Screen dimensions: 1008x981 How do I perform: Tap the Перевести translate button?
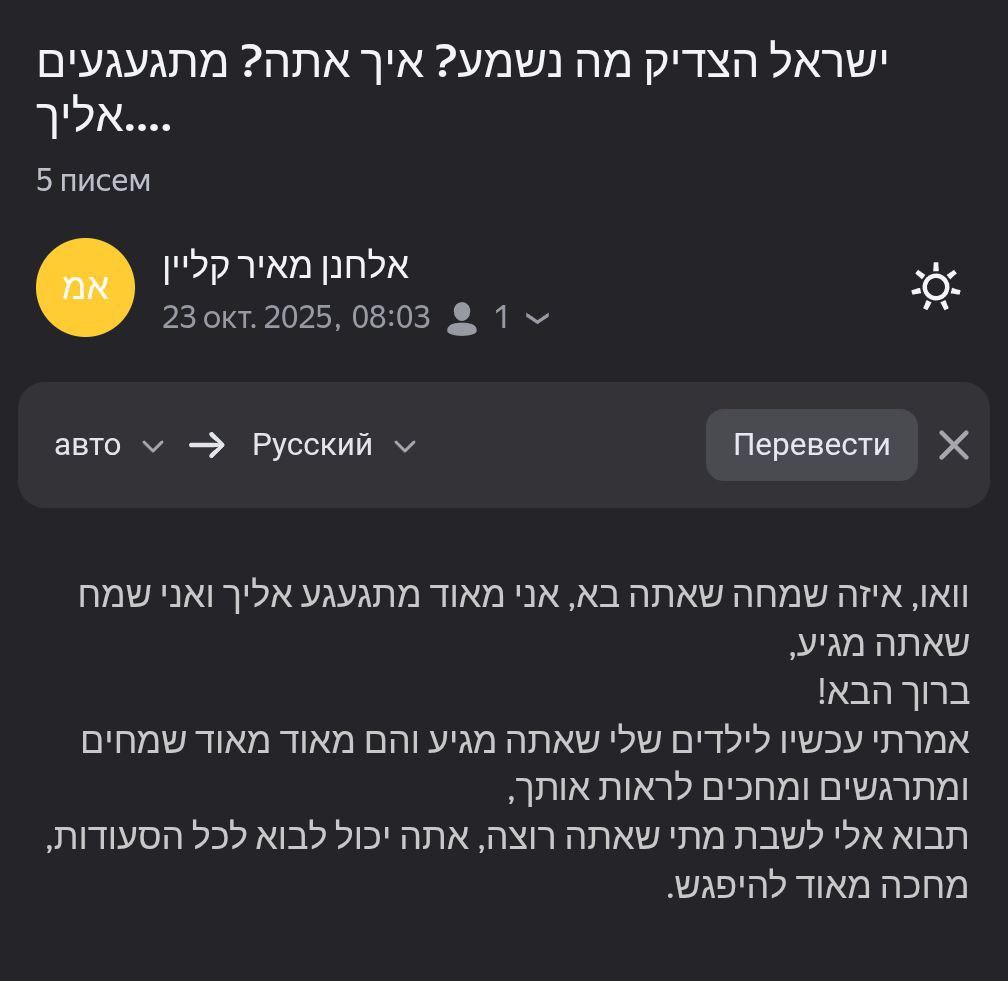pos(811,445)
